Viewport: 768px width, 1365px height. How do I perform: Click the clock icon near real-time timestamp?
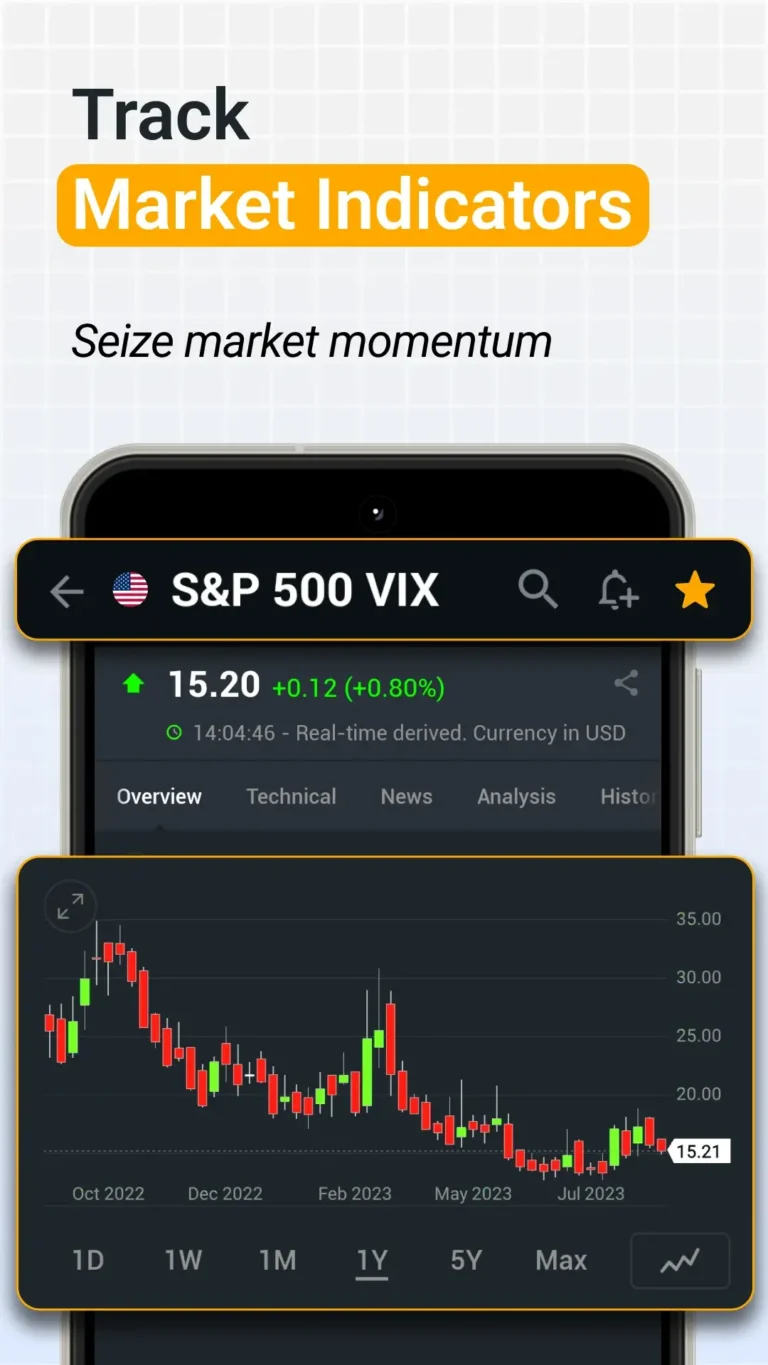point(173,732)
